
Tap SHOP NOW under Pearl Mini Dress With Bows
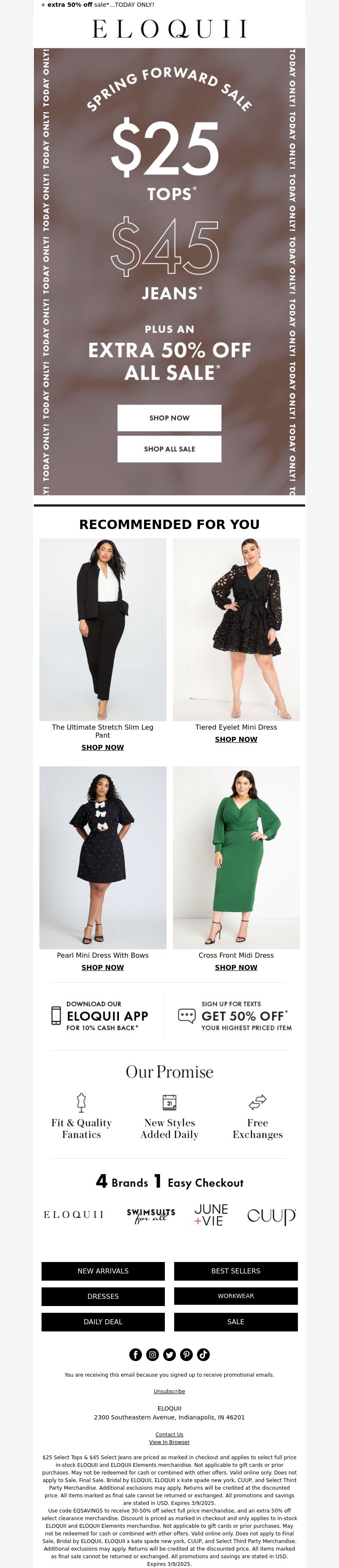click(x=103, y=967)
